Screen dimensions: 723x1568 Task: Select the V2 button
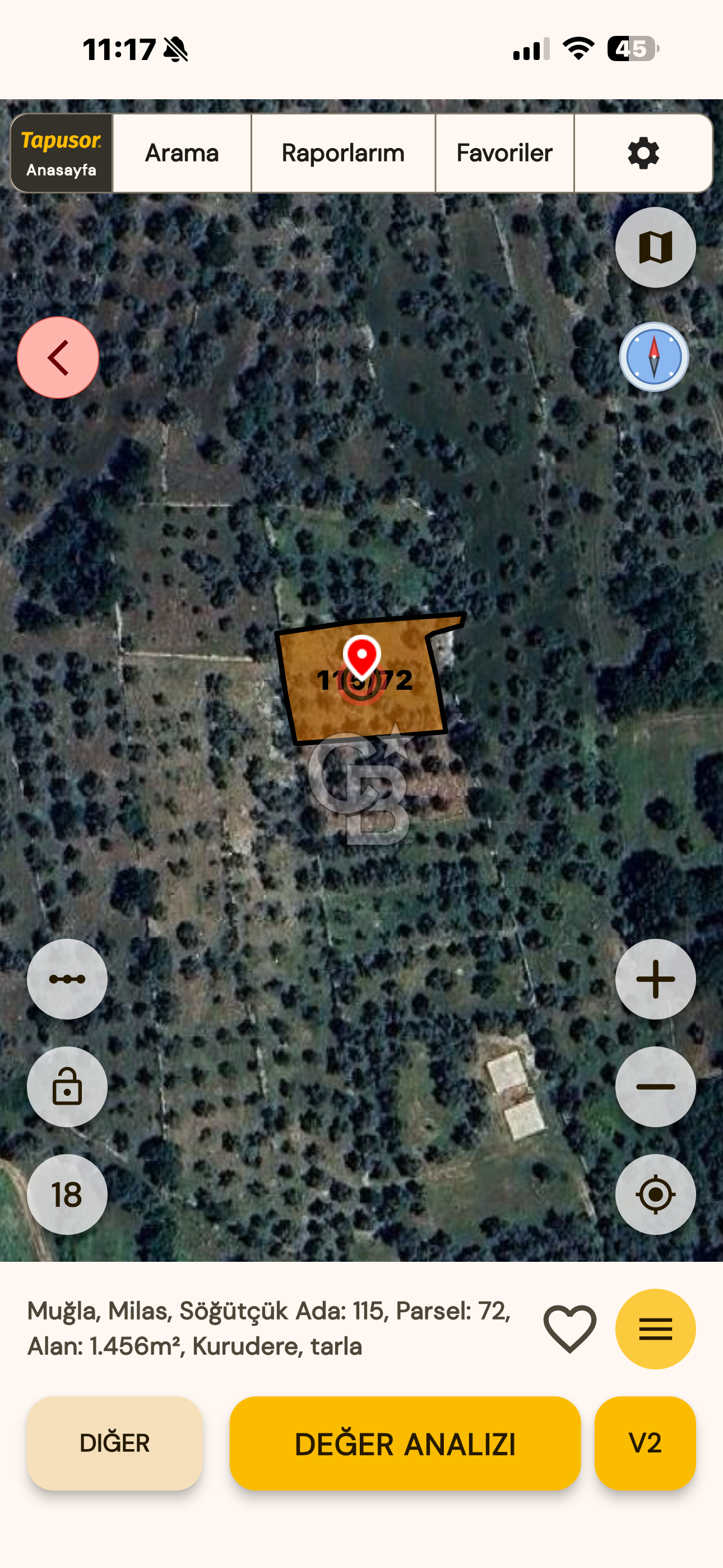point(645,1443)
